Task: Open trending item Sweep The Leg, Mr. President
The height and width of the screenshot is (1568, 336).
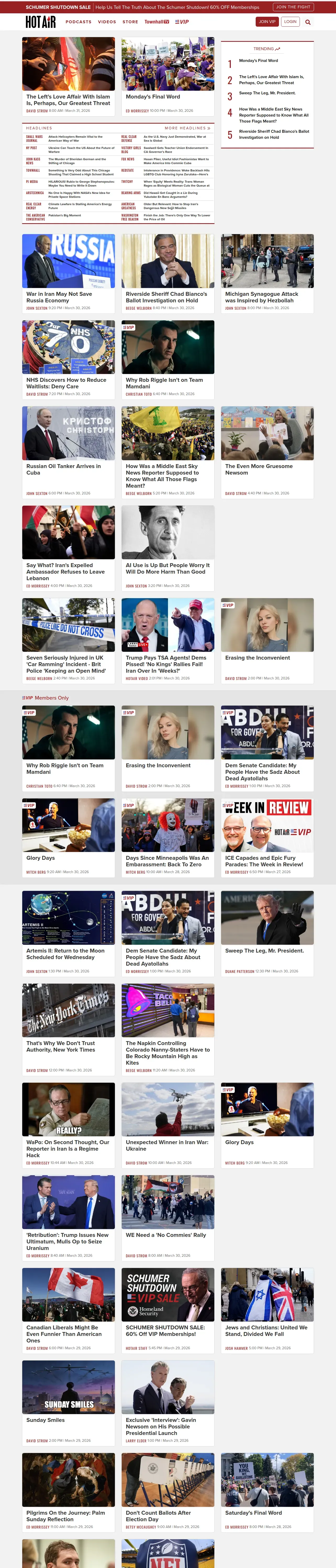Action: tap(267, 93)
